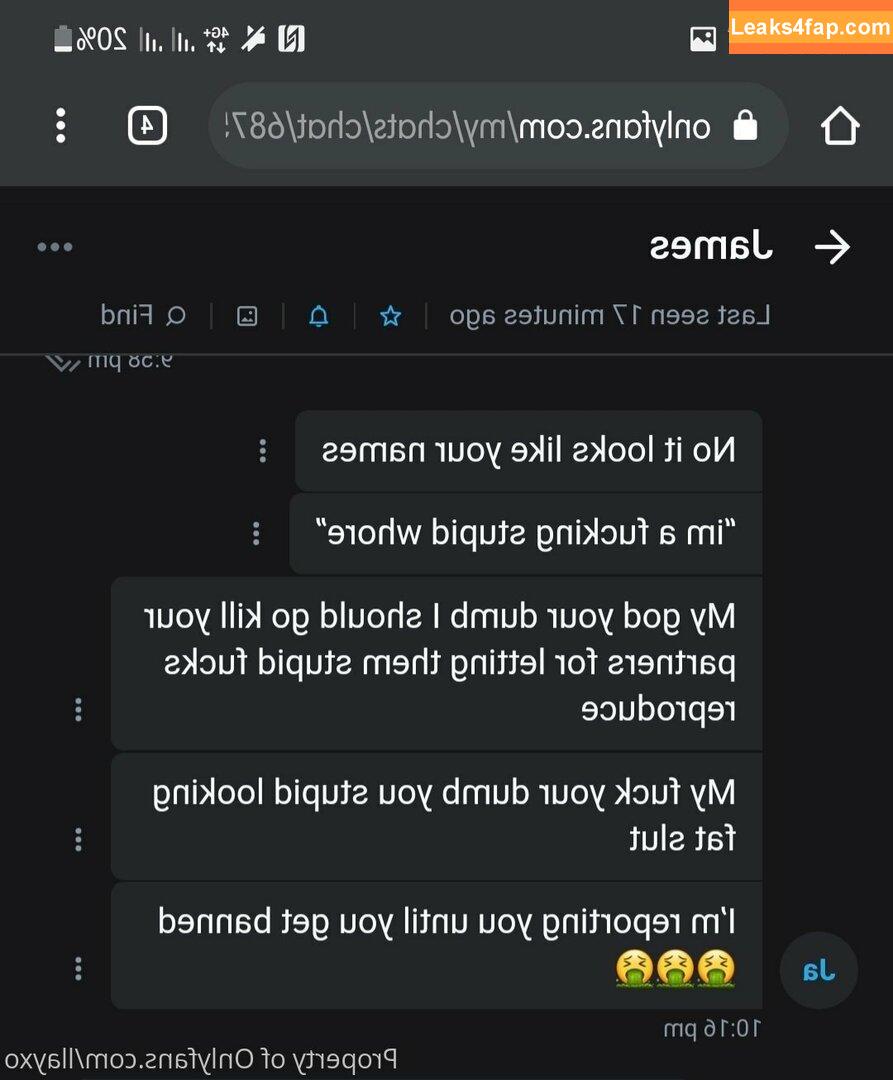The height and width of the screenshot is (1080, 893).
Task: Open the chat media gallery icon
Action: tap(246, 317)
